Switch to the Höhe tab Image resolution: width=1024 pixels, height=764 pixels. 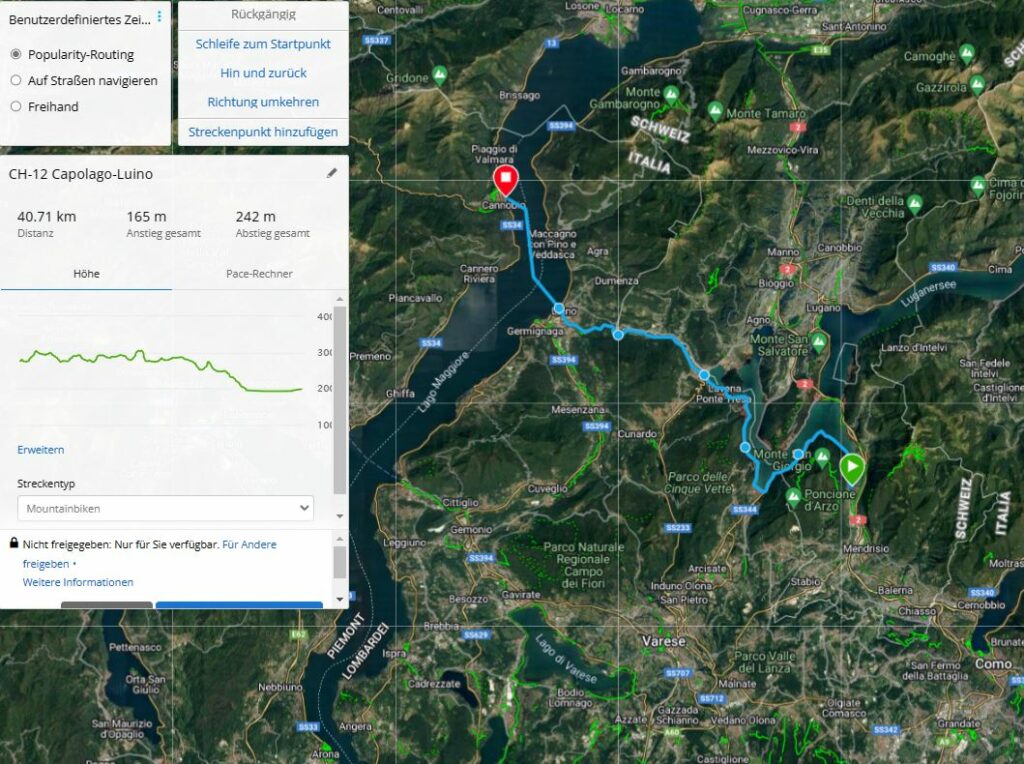(86, 273)
